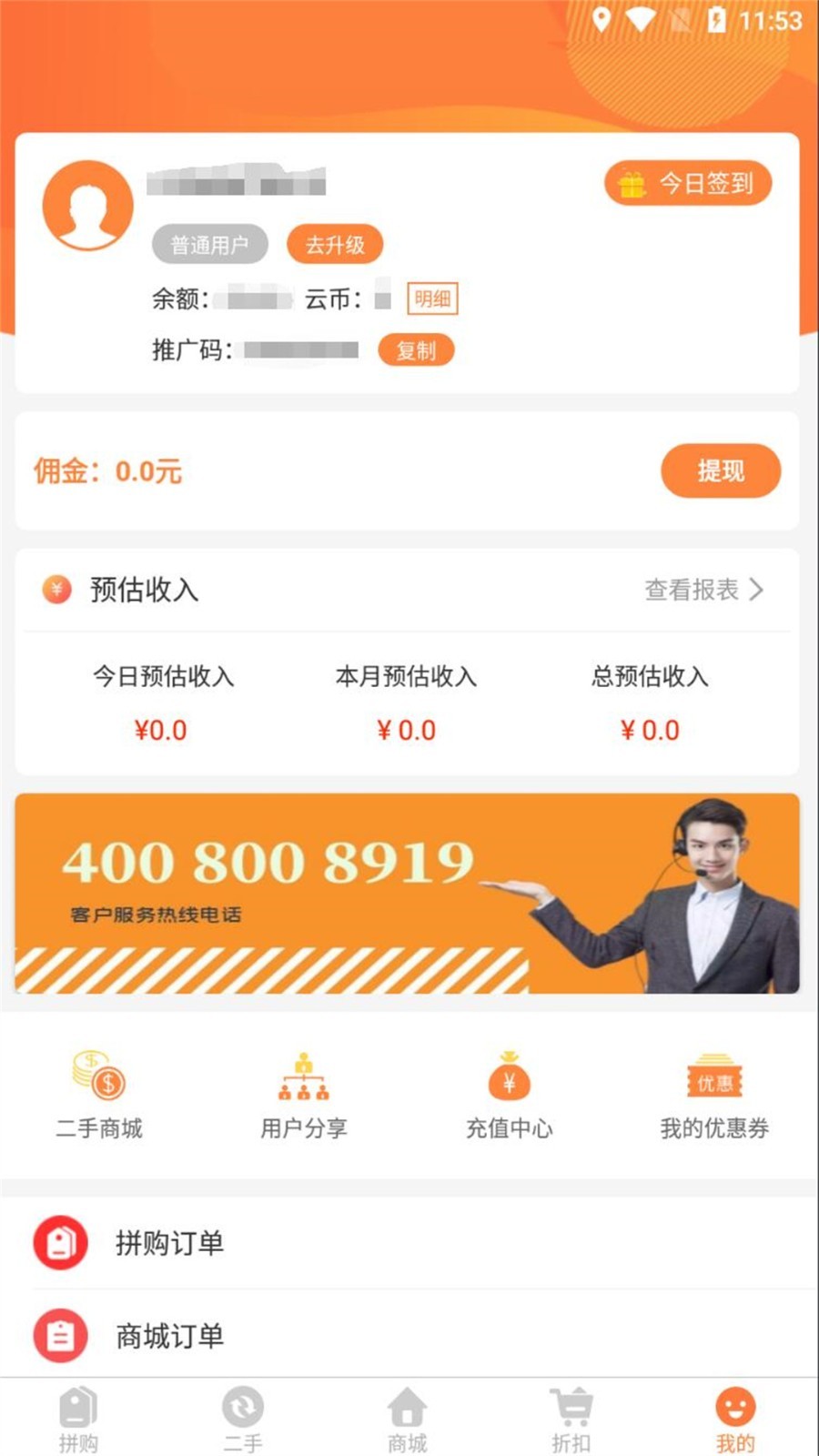Go to 充值中心 recharge center
Image resolution: width=819 pixels, height=1456 pixels.
pos(509,1096)
